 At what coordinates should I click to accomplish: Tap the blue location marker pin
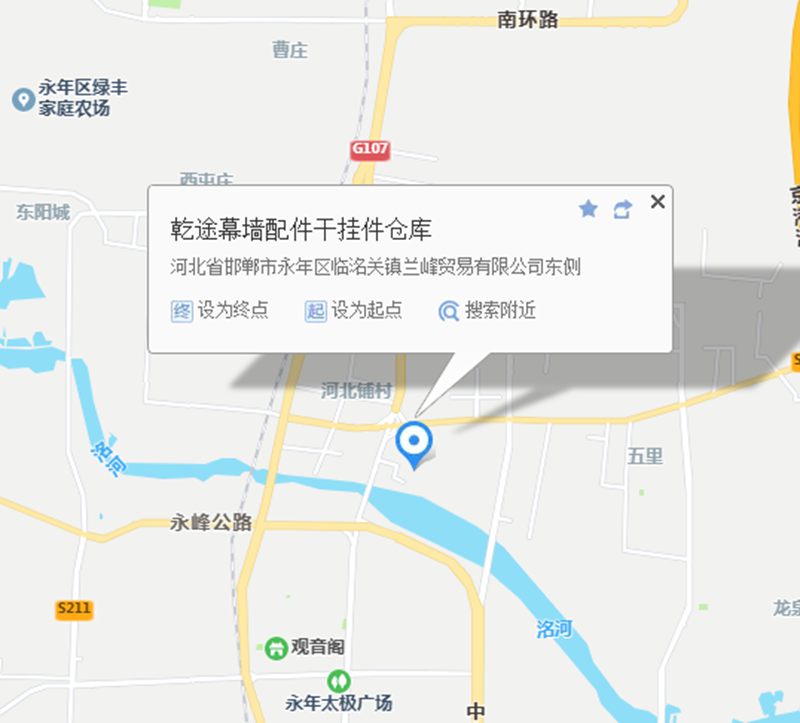pos(413,442)
